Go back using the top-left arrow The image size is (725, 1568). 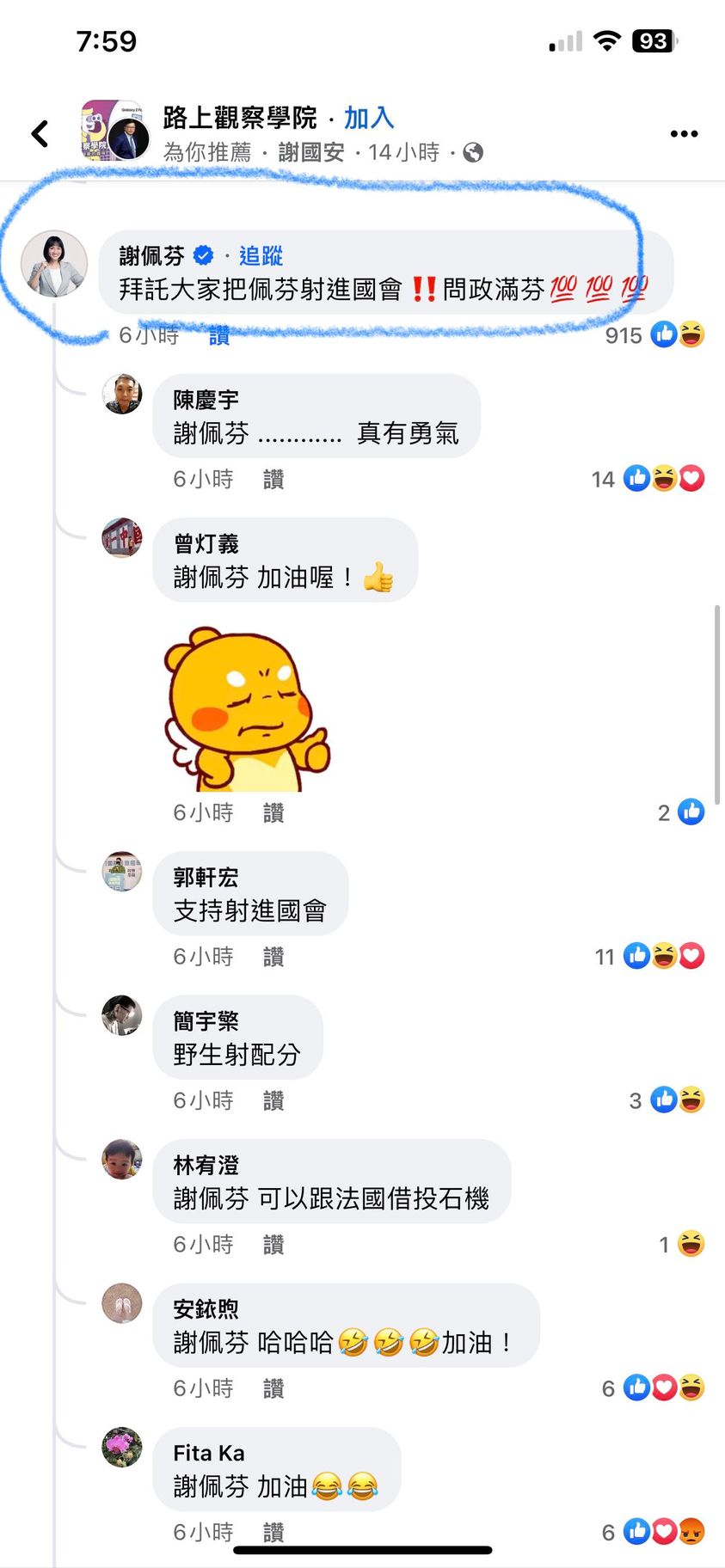point(40,133)
